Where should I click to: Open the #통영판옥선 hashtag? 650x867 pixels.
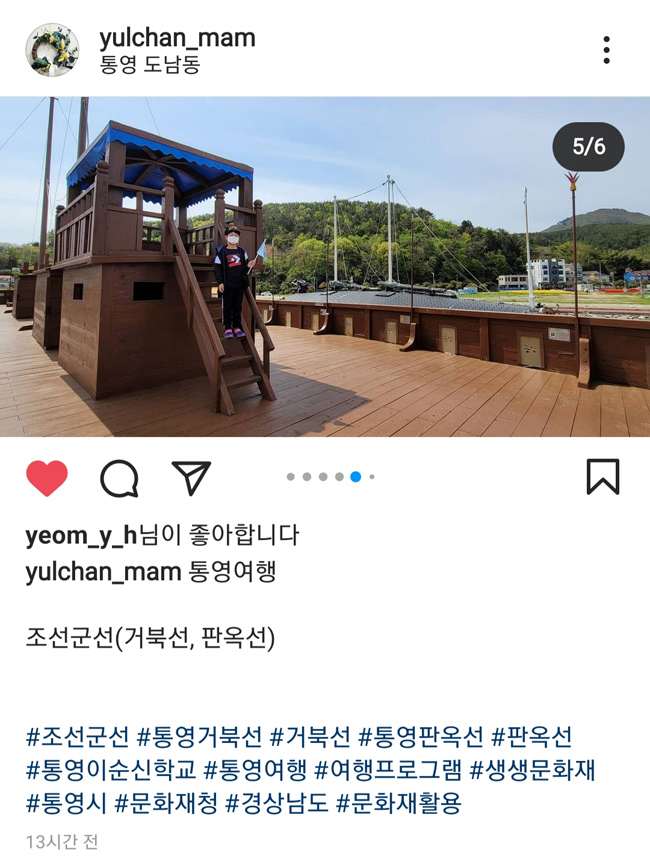click(421, 738)
